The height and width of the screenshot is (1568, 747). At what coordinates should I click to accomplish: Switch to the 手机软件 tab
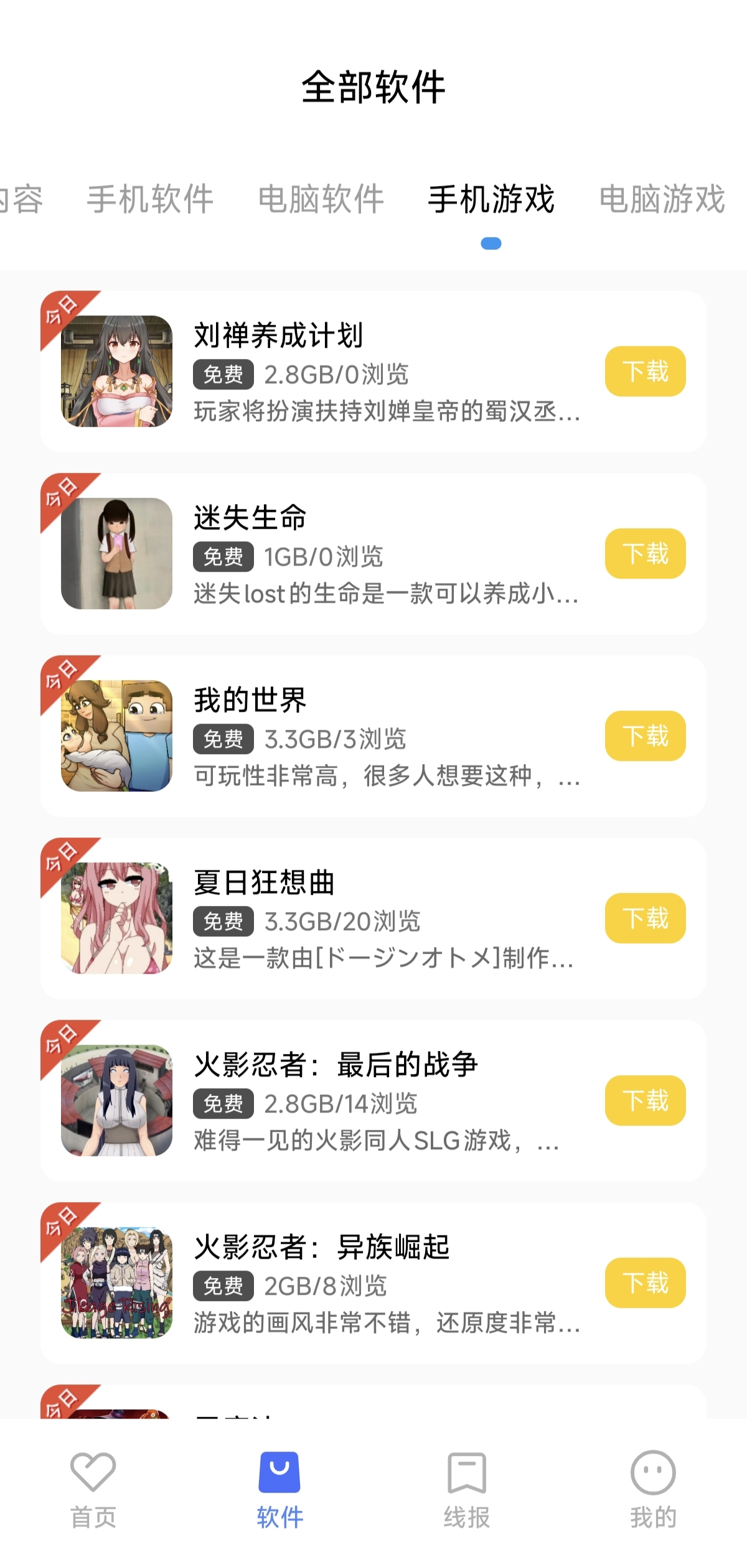tap(150, 199)
